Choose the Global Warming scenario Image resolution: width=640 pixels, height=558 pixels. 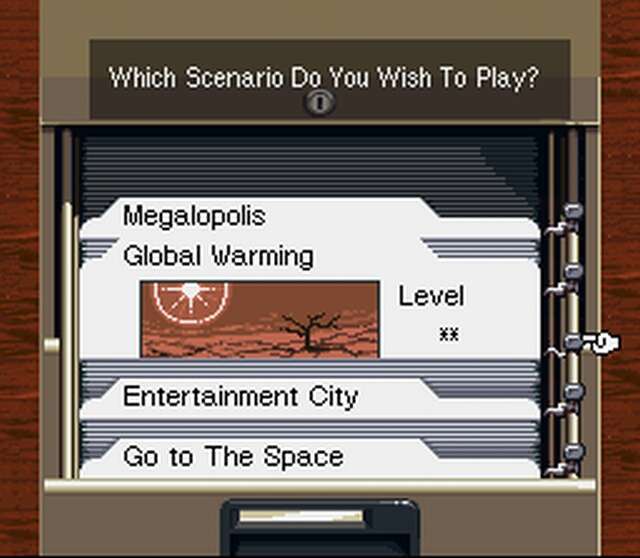[218, 256]
